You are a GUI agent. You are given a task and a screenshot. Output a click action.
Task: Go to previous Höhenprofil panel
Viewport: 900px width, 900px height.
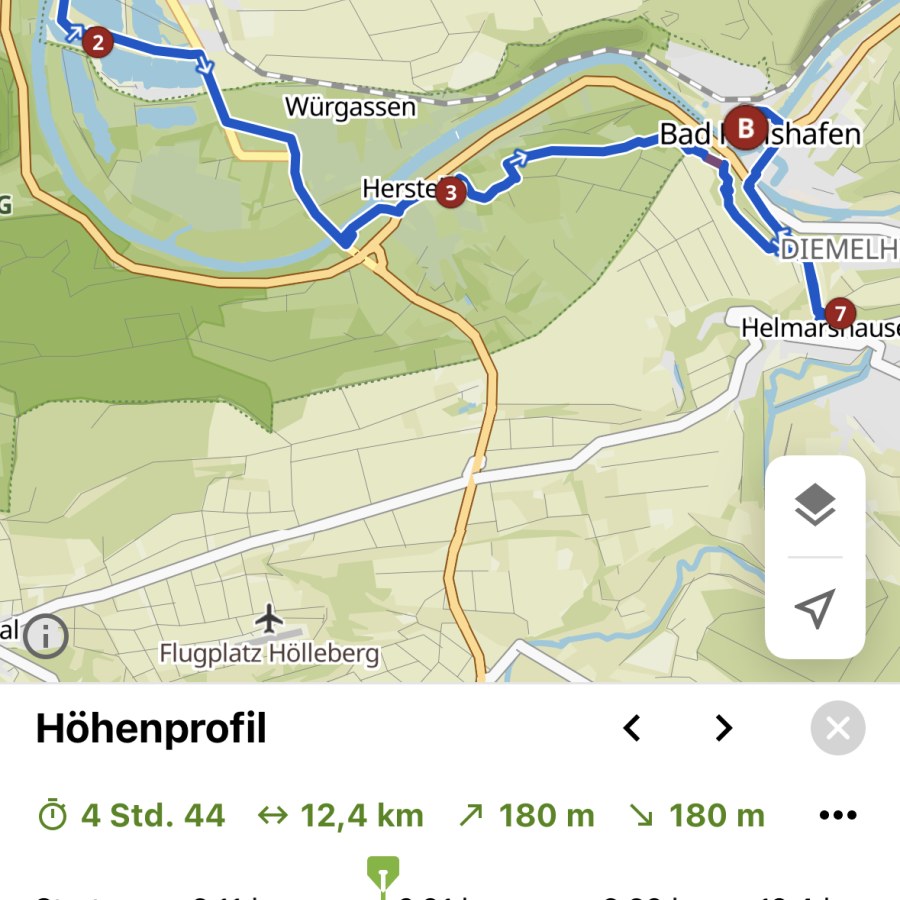pyautogui.click(x=632, y=729)
